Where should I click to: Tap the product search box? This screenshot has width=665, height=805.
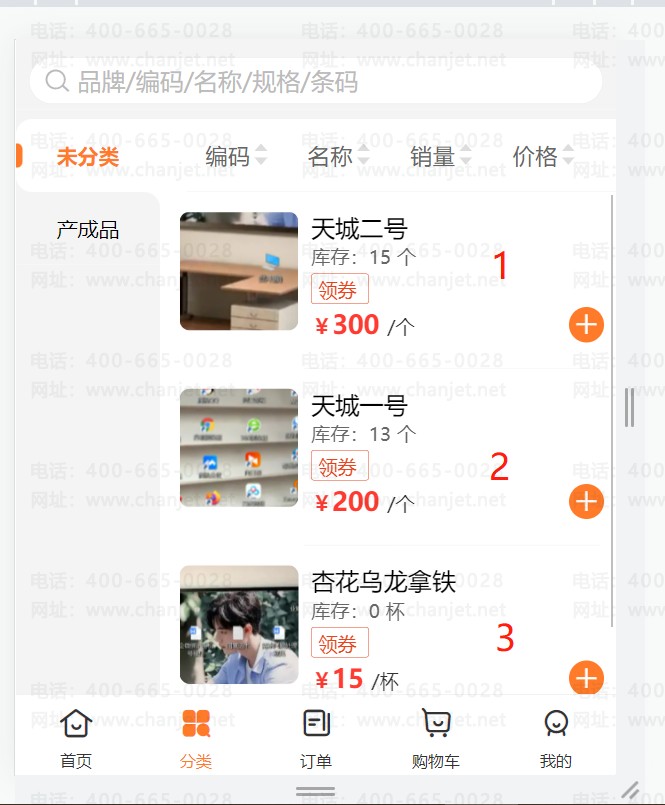(x=315, y=81)
